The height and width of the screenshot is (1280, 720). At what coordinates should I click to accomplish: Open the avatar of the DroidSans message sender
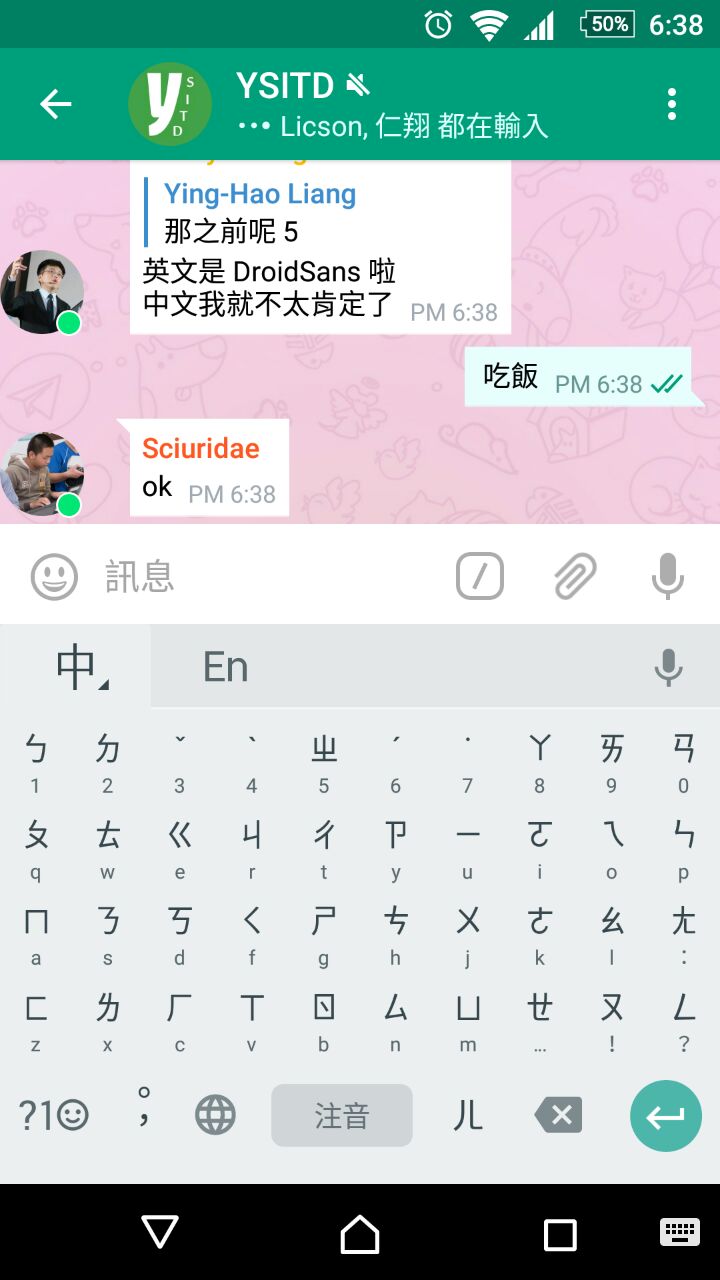[x=42, y=291]
